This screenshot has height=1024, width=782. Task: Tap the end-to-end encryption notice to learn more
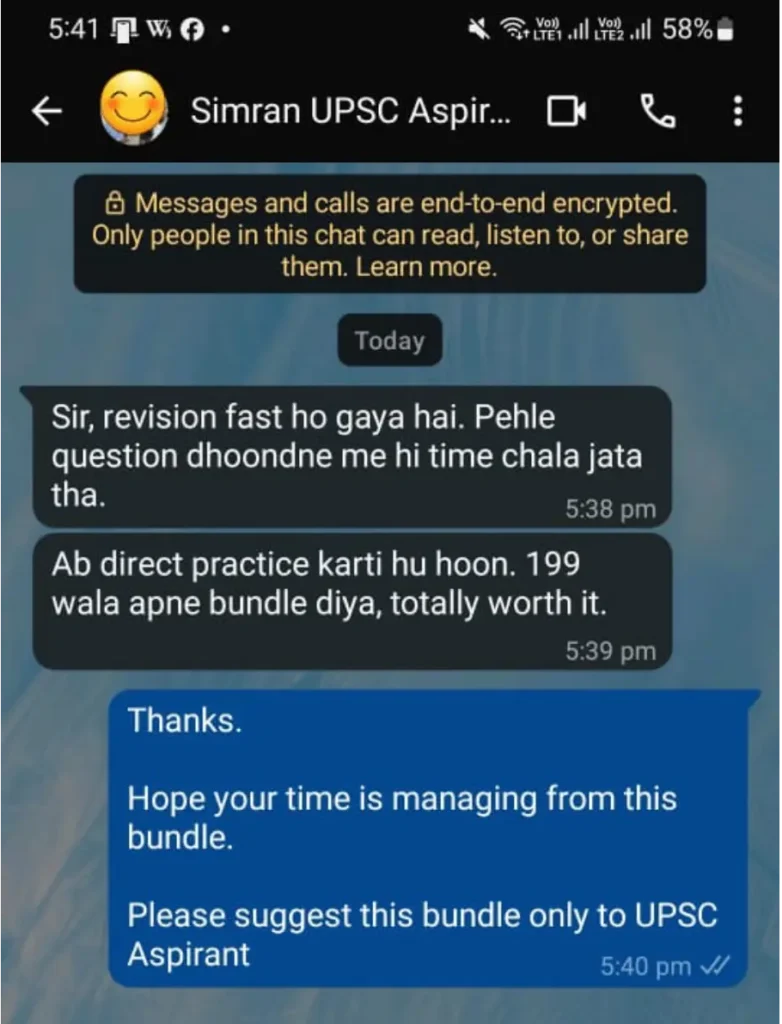390,235
